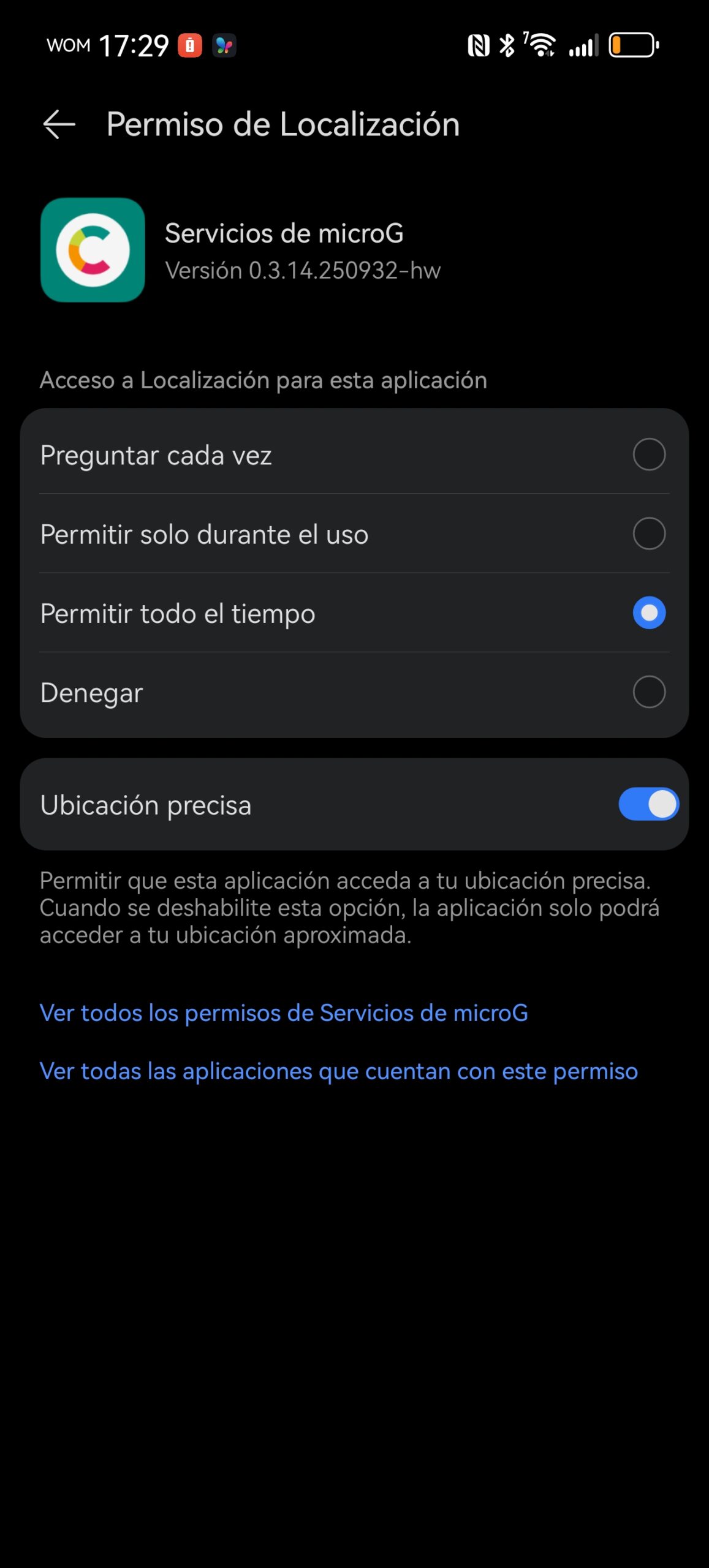Image resolution: width=709 pixels, height=1568 pixels.
Task: Open Ver todas las aplicaciones con este permiso
Action: coord(338,1071)
